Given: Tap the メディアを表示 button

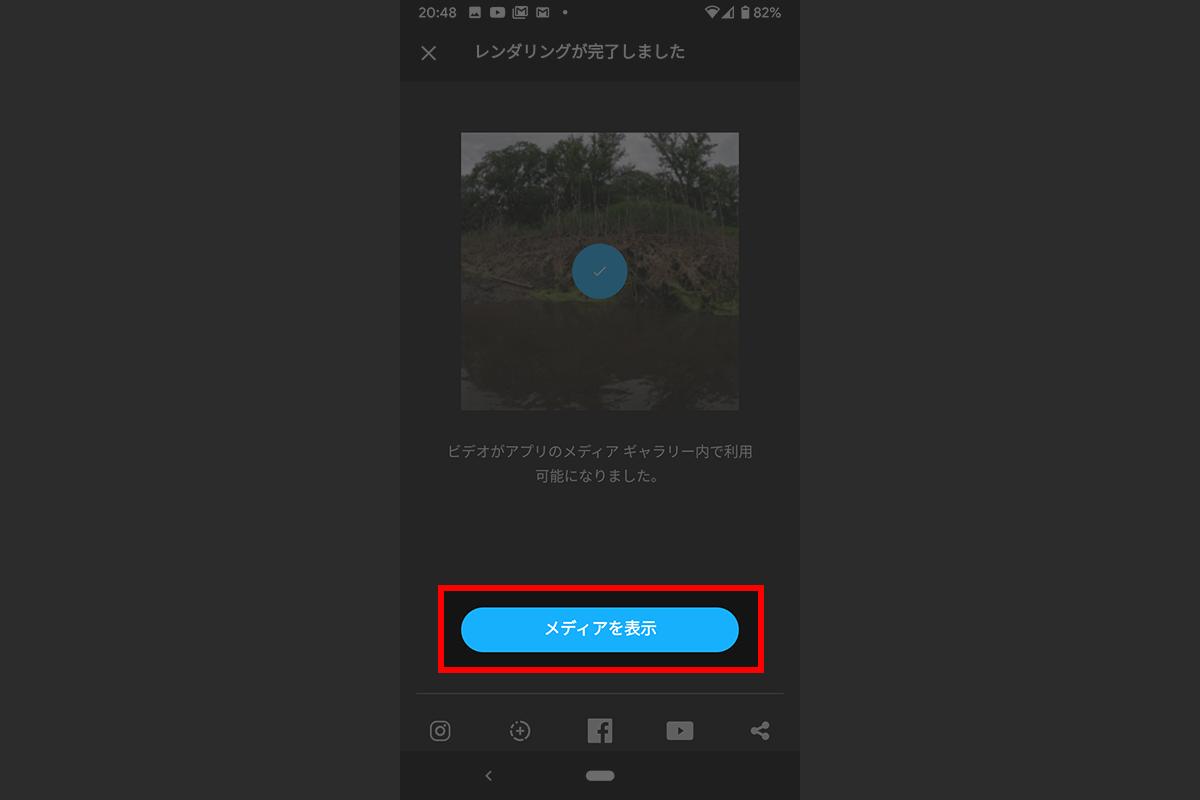Looking at the screenshot, I should (x=599, y=629).
